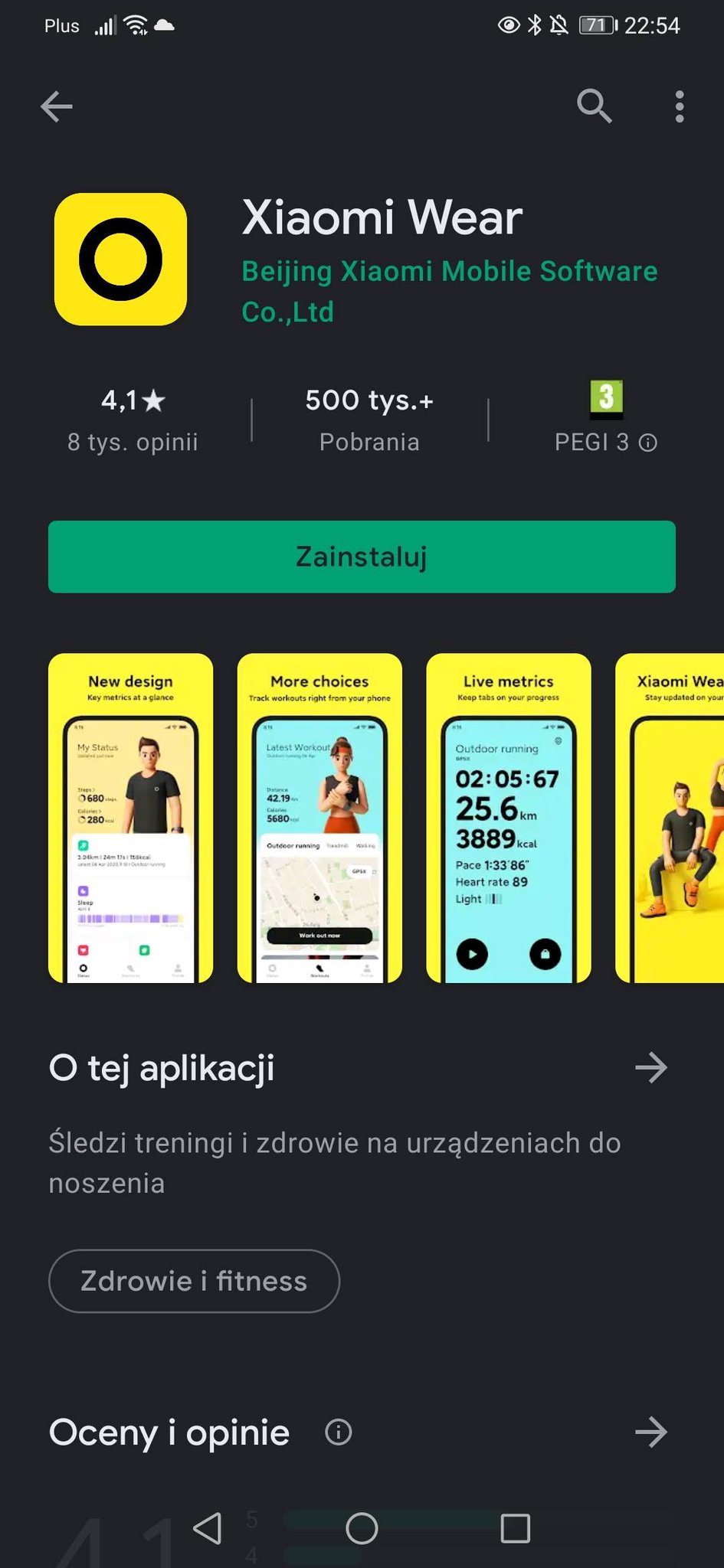
Task: Open the three-dot overflow menu
Action: [679, 106]
